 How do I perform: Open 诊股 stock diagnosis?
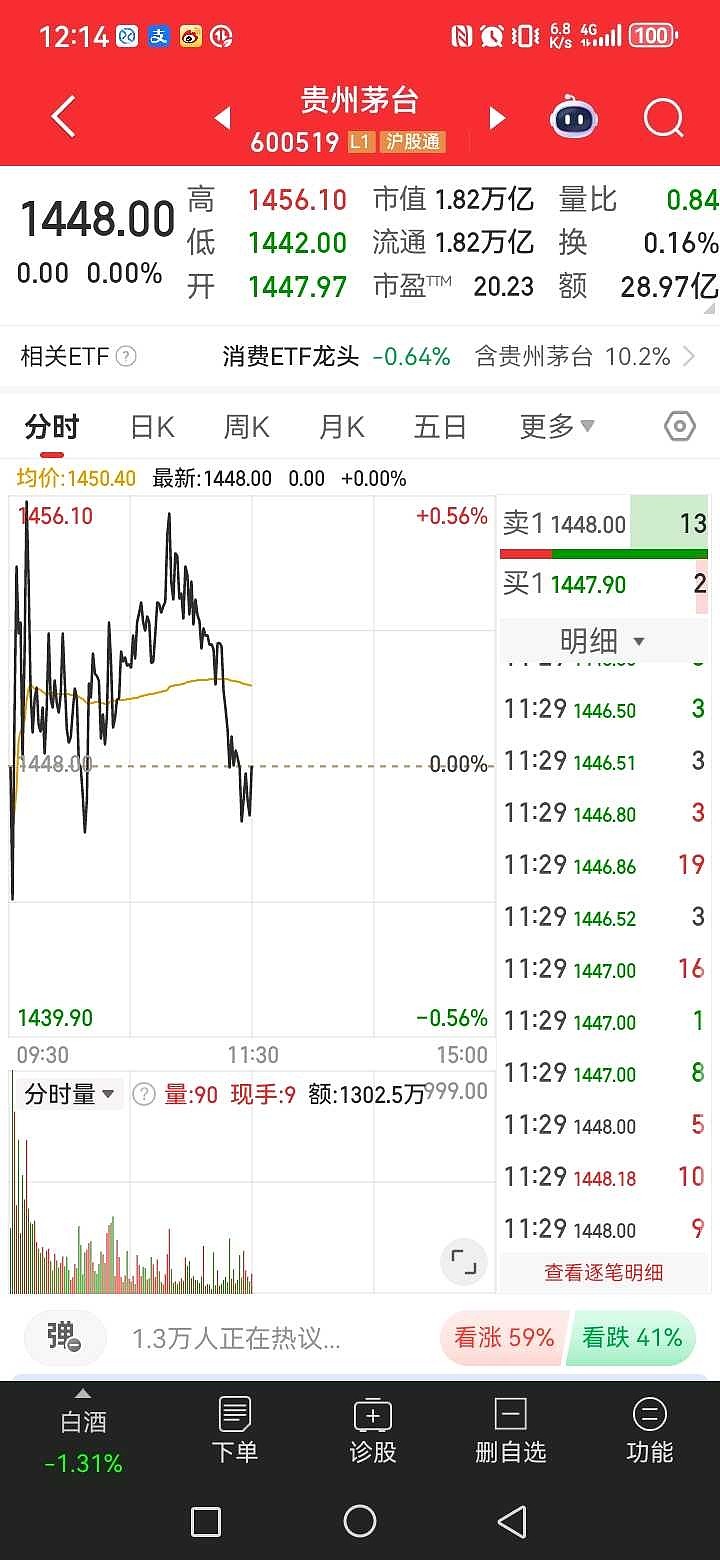[x=372, y=1432]
